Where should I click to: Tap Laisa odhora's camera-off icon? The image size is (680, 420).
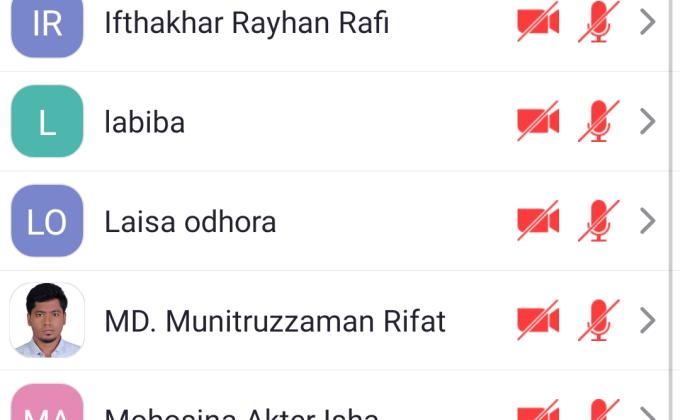click(x=538, y=221)
